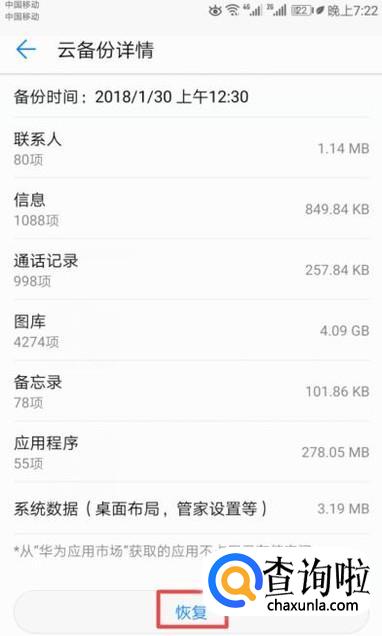The width and height of the screenshot is (382, 636).
Task: Go back using the top-left arrow
Action: [26, 49]
